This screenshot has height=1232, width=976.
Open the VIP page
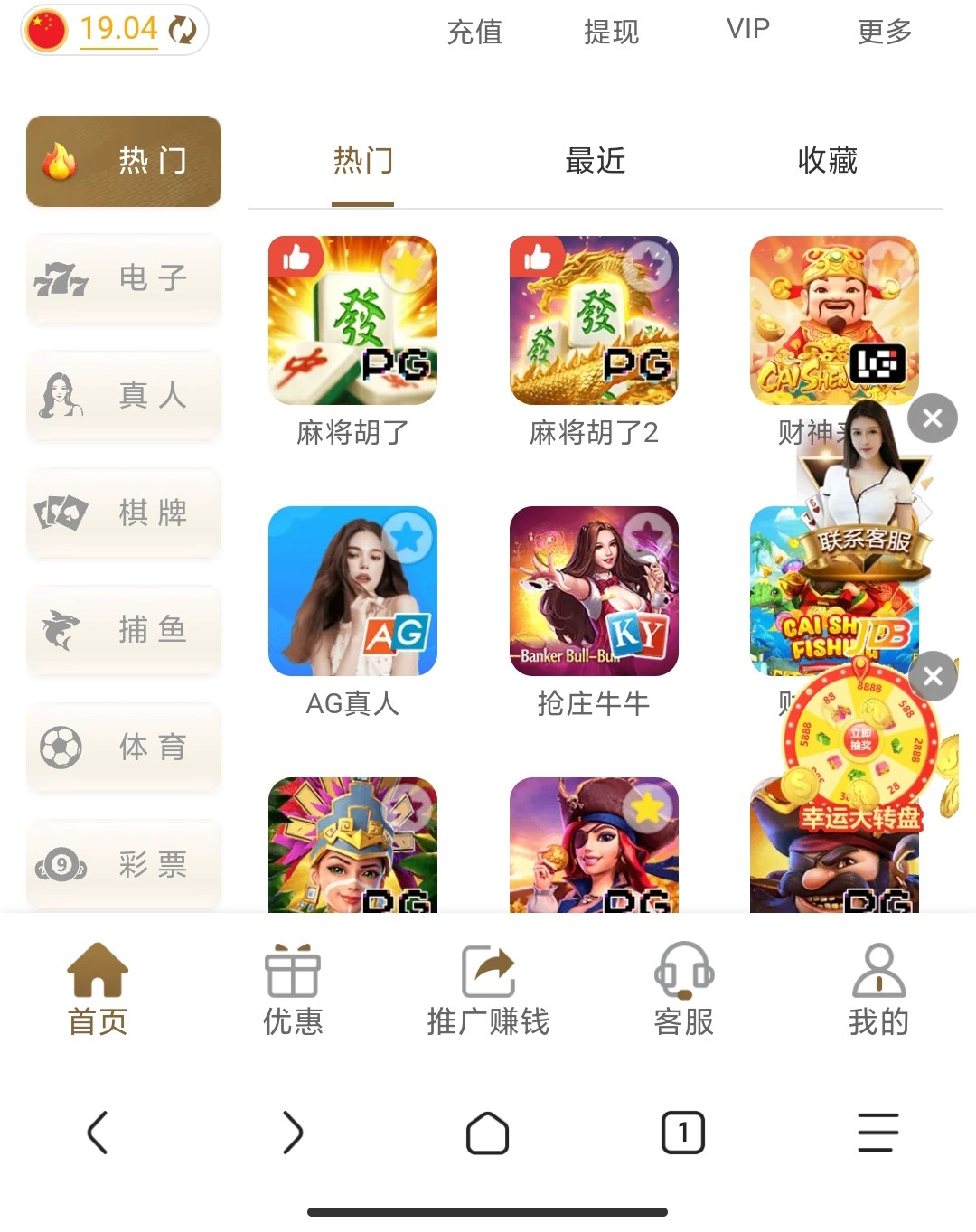tap(748, 29)
